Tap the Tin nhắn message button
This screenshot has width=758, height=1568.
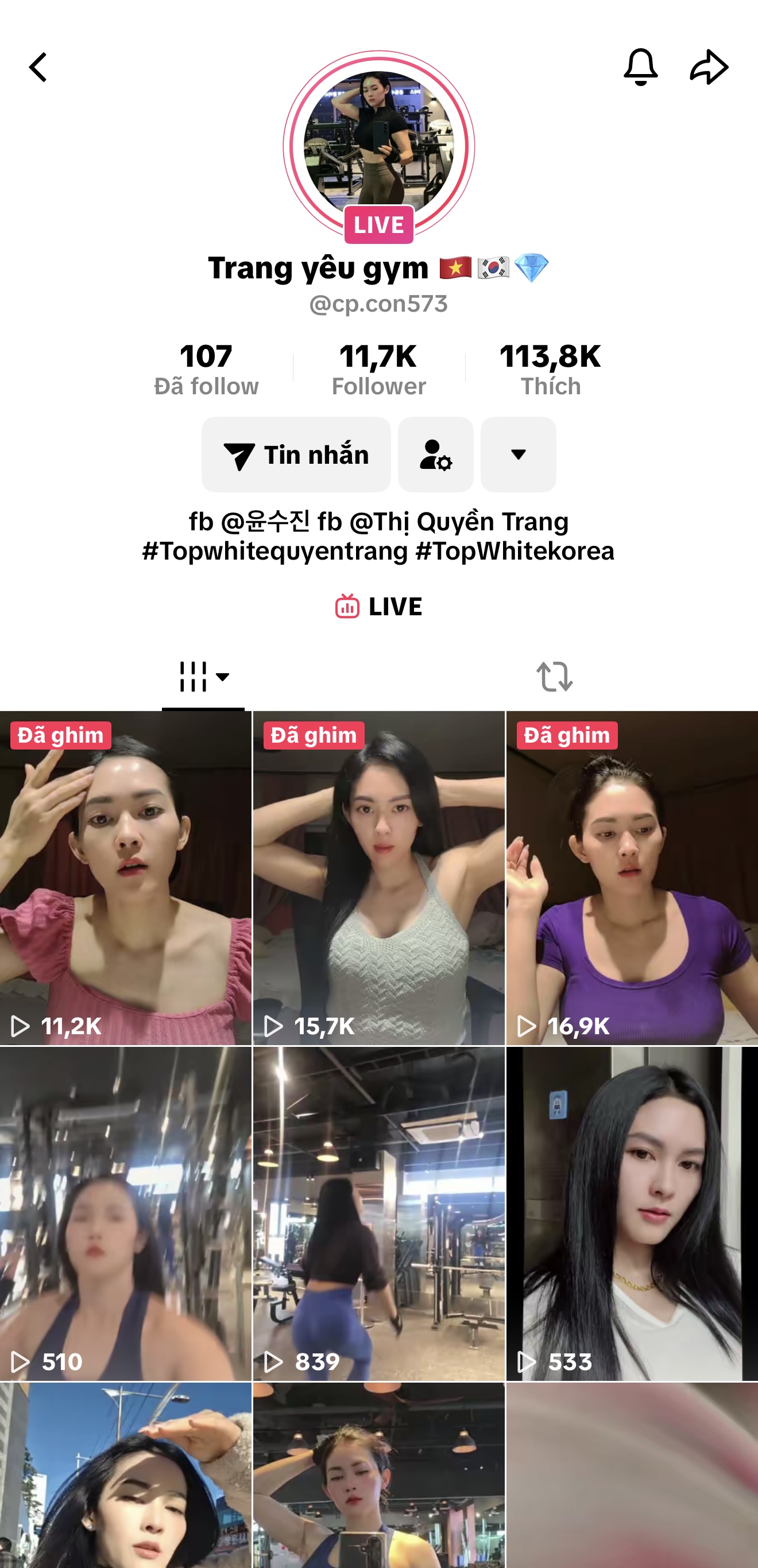click(296, 454)
